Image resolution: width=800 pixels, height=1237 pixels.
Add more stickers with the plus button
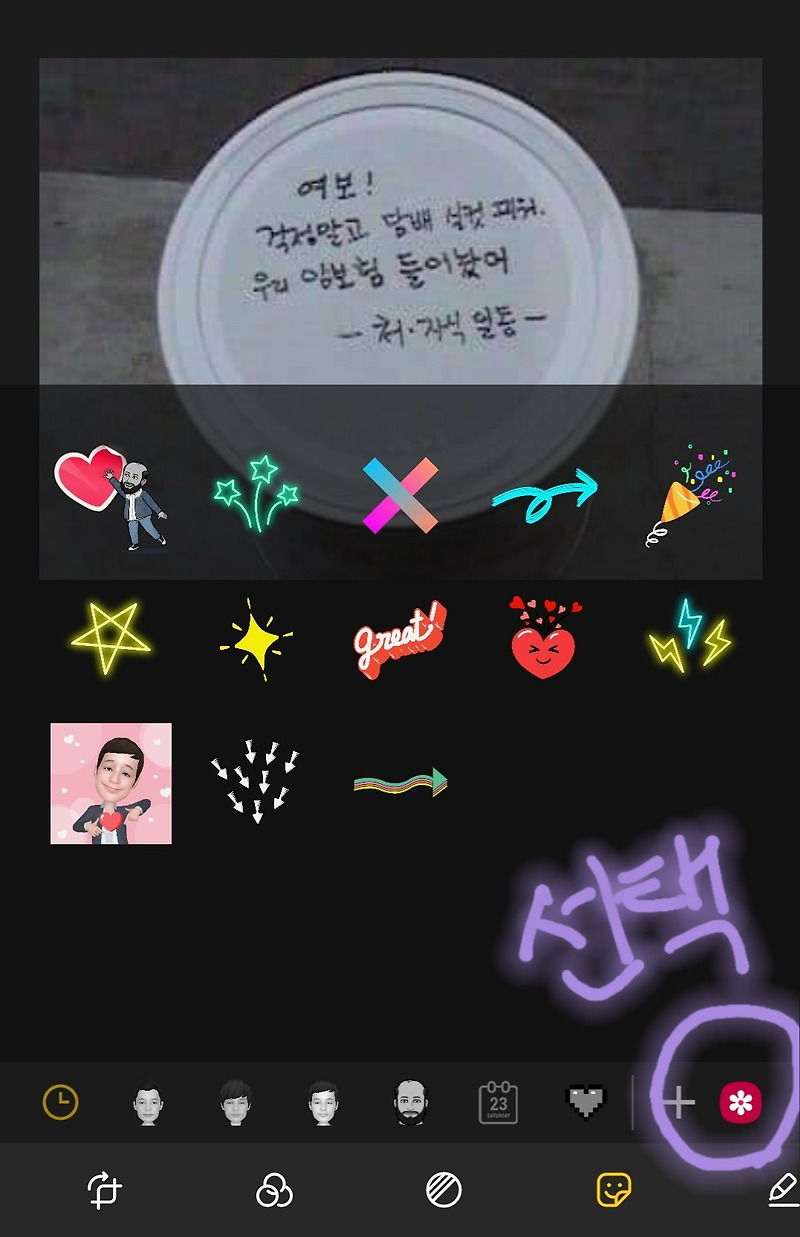click(x=678, y=1103)
